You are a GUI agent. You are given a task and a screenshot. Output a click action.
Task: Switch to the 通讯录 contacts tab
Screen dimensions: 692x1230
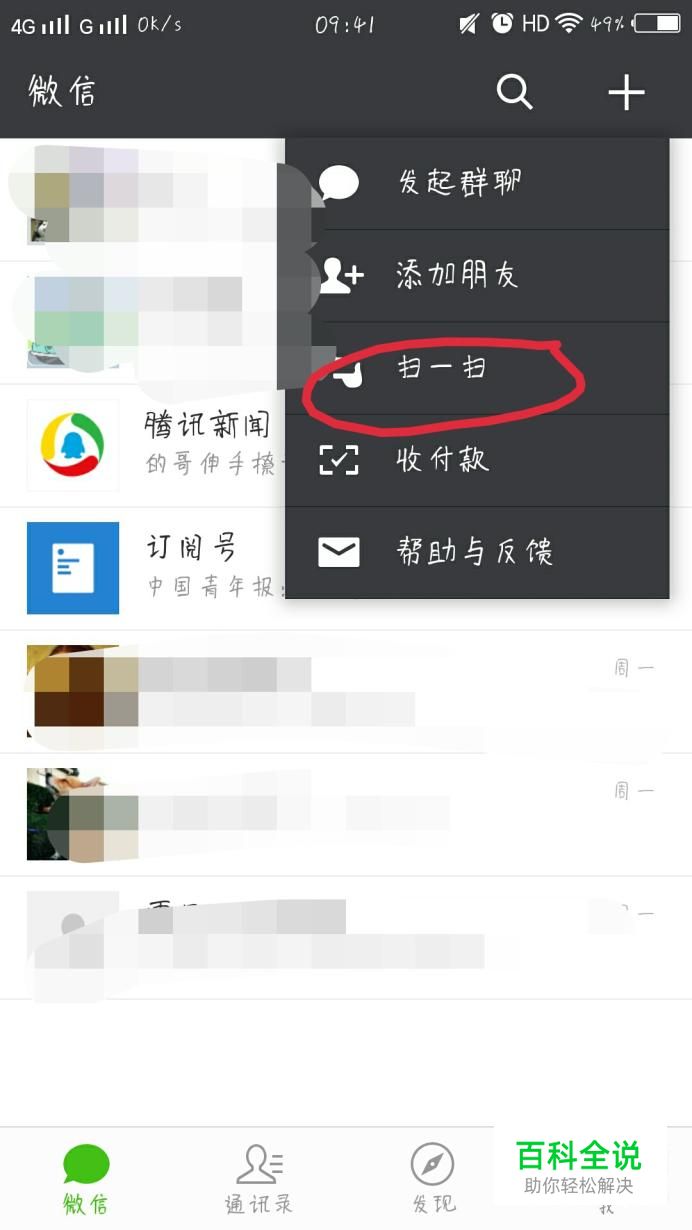coord(259,1179)
